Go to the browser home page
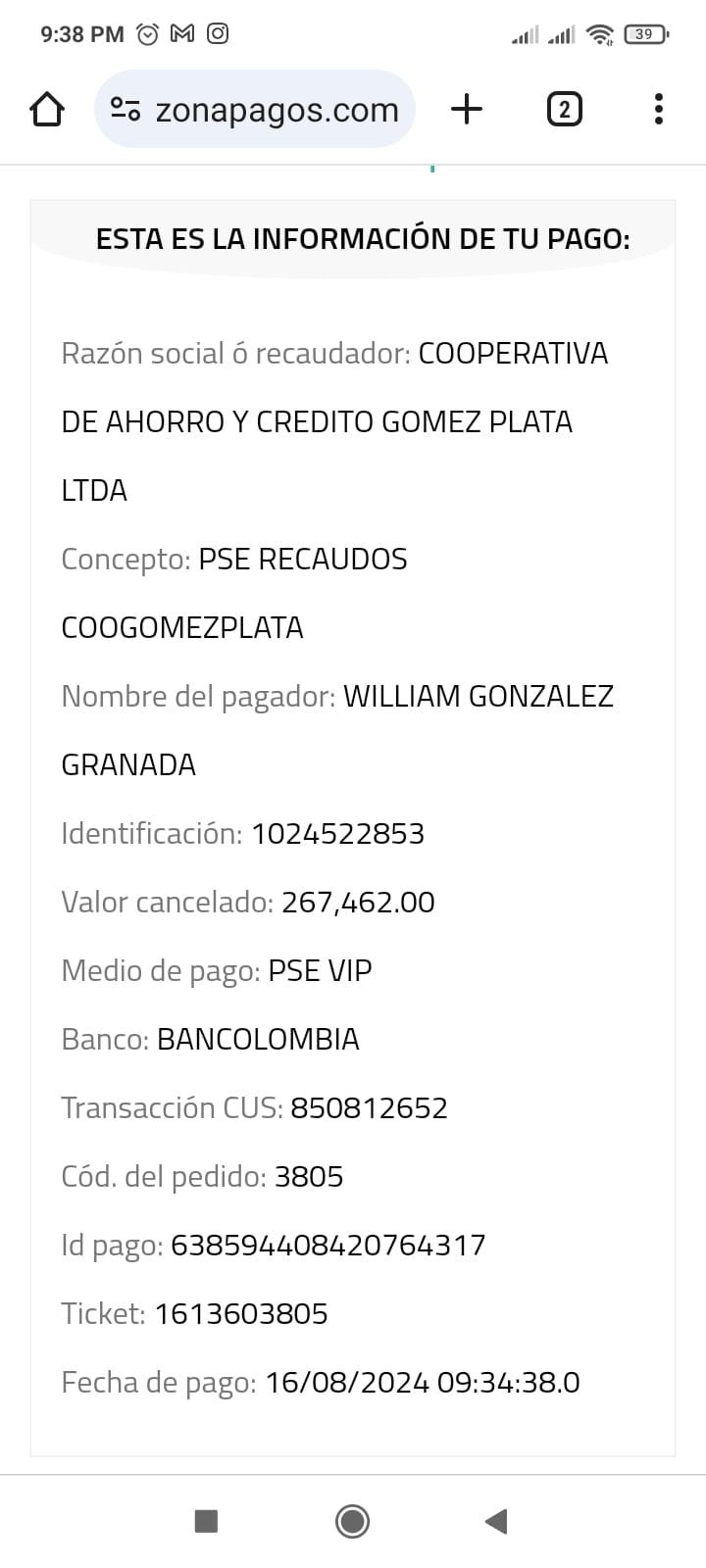Image resolution: width=706 pixels, height=1568 pixels. point(47,110)
